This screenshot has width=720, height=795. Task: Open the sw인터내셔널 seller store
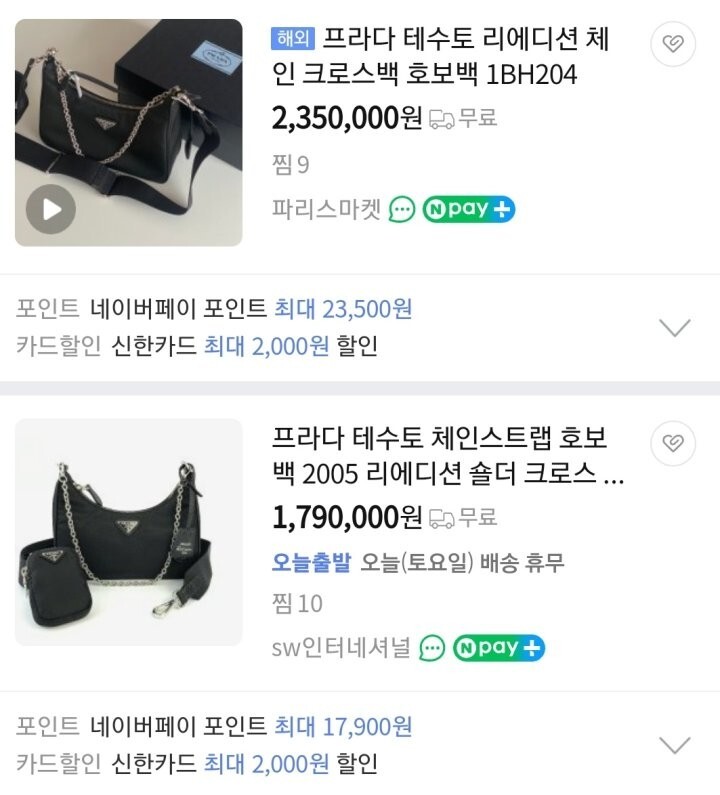coord(341,648)
